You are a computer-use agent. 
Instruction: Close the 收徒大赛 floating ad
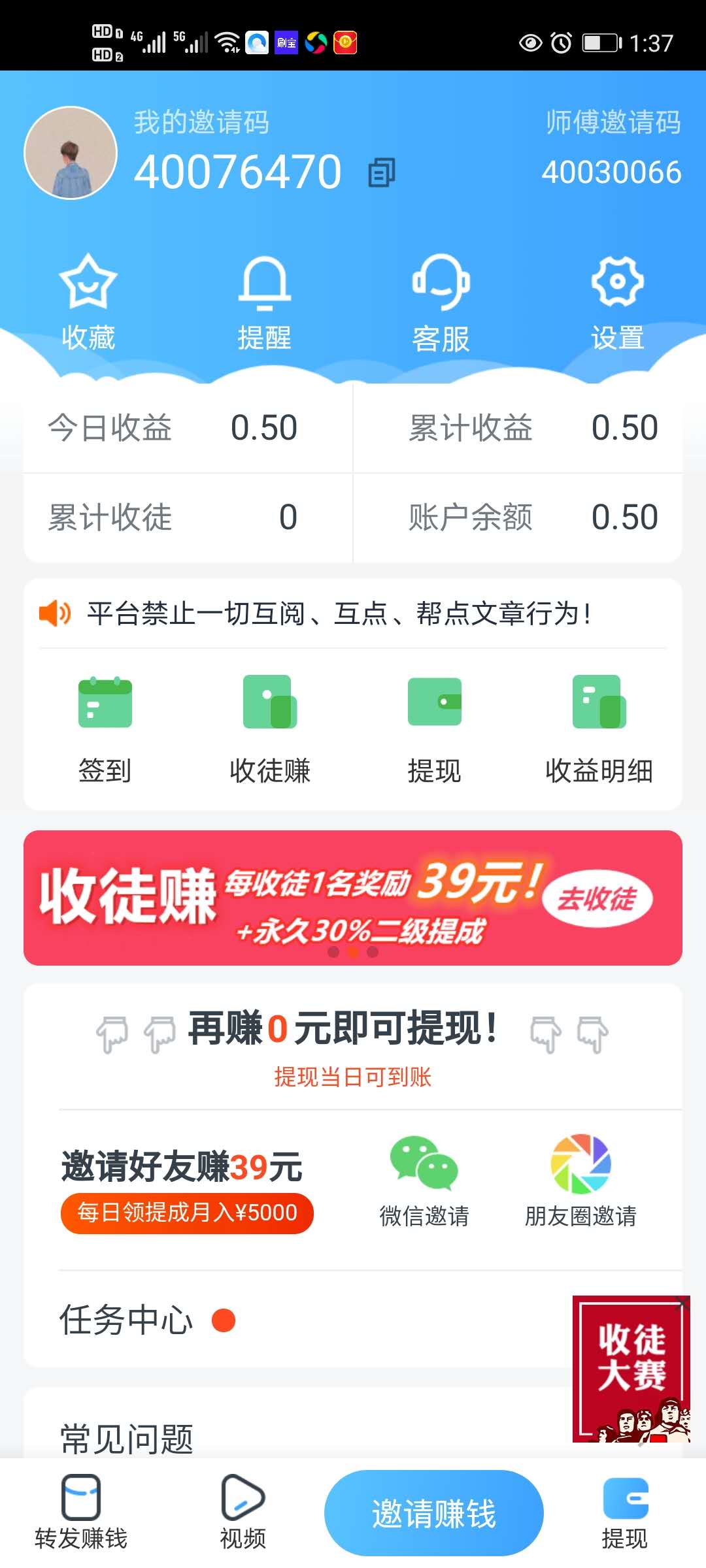(682, 1304)
